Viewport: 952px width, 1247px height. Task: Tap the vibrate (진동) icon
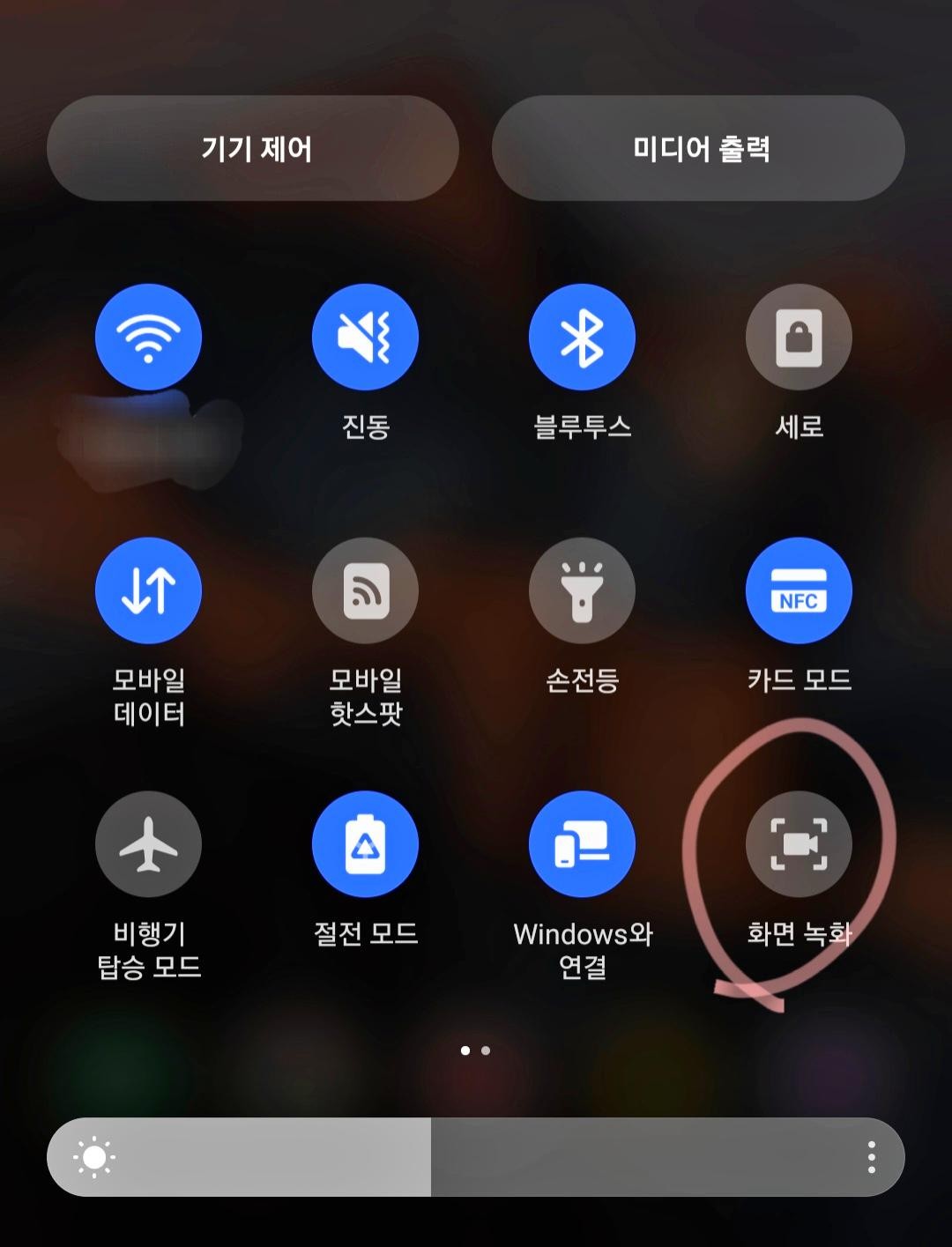pos(365,337)
